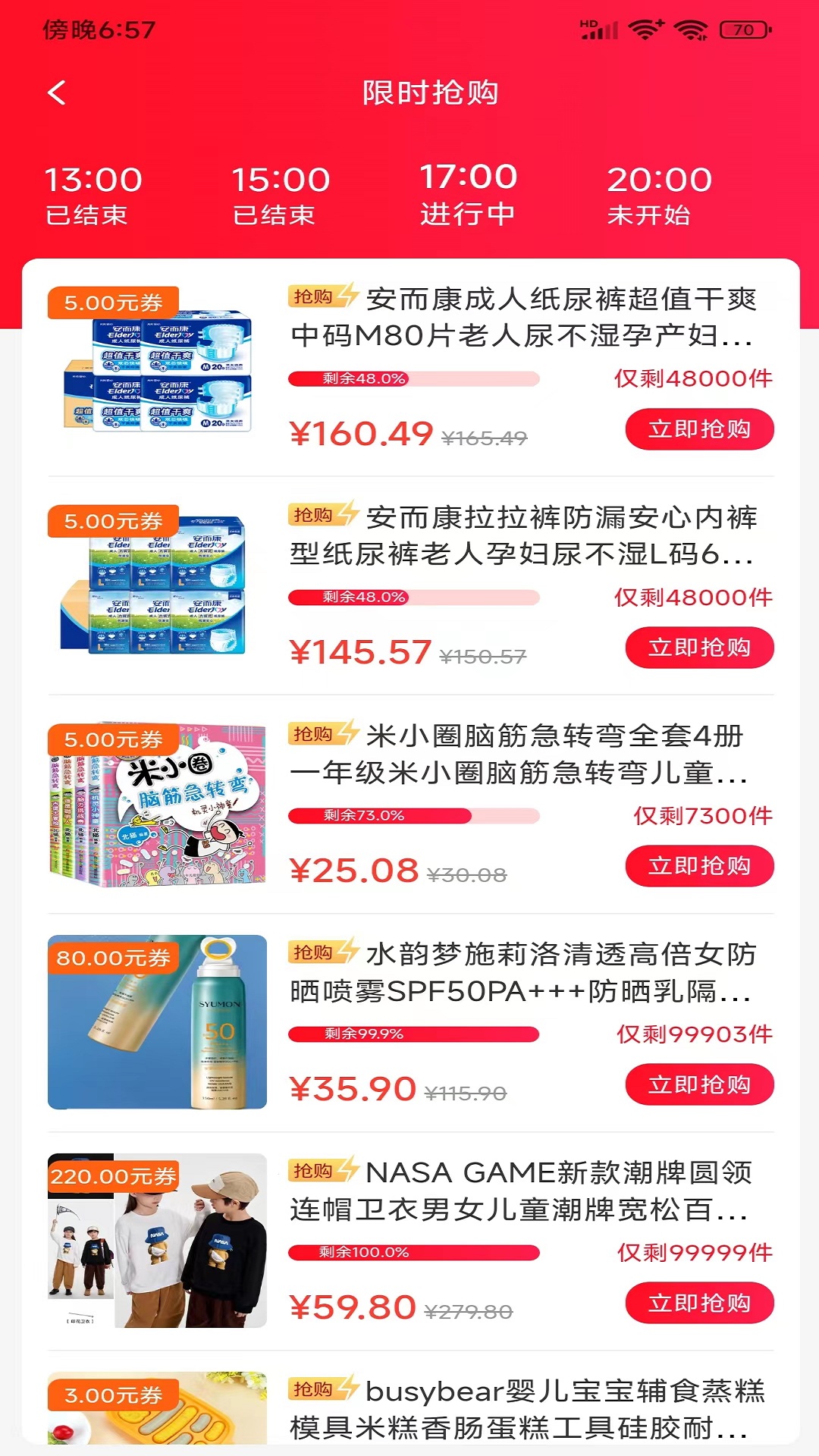View the 米小圈脑筋急转弯 book set image
The height and width of the screenshot is (1456, 819).
(157, 805)
